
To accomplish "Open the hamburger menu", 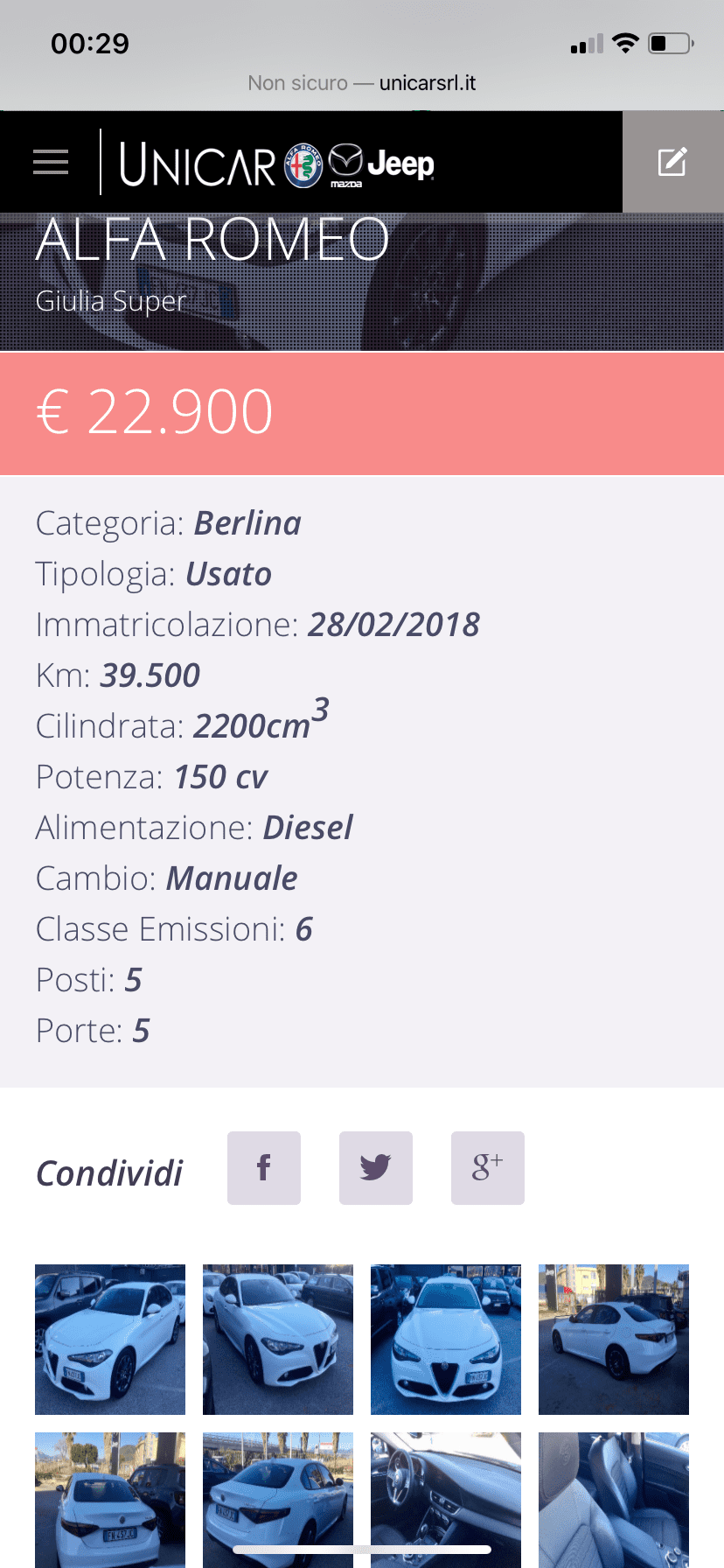I will [51, 162].
